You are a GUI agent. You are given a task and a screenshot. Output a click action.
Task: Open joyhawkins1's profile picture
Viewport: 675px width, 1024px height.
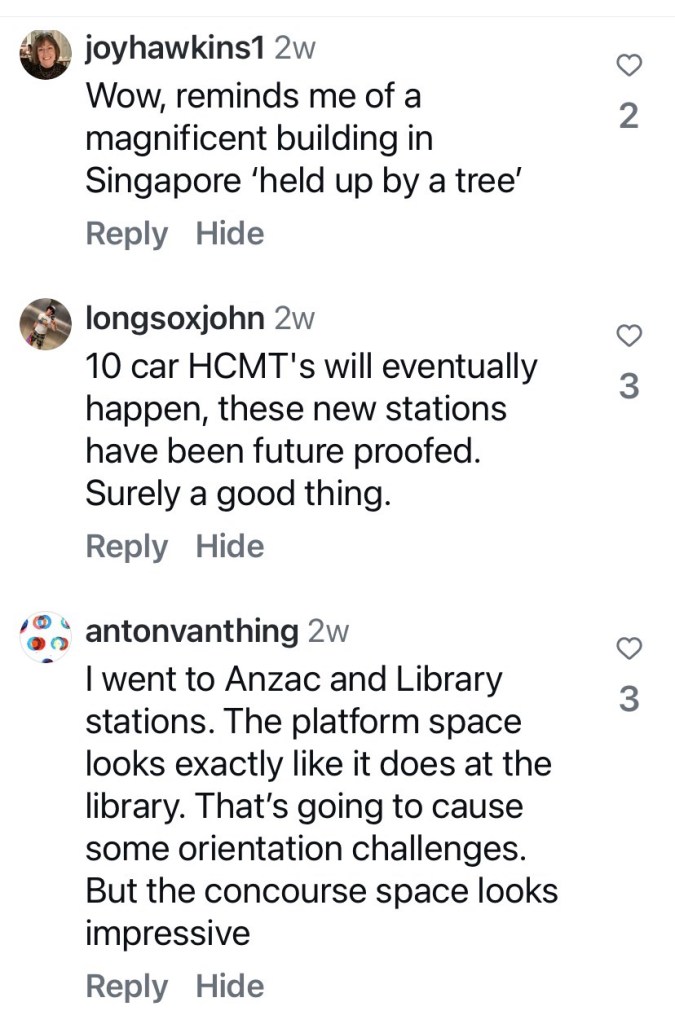point(46,54)
